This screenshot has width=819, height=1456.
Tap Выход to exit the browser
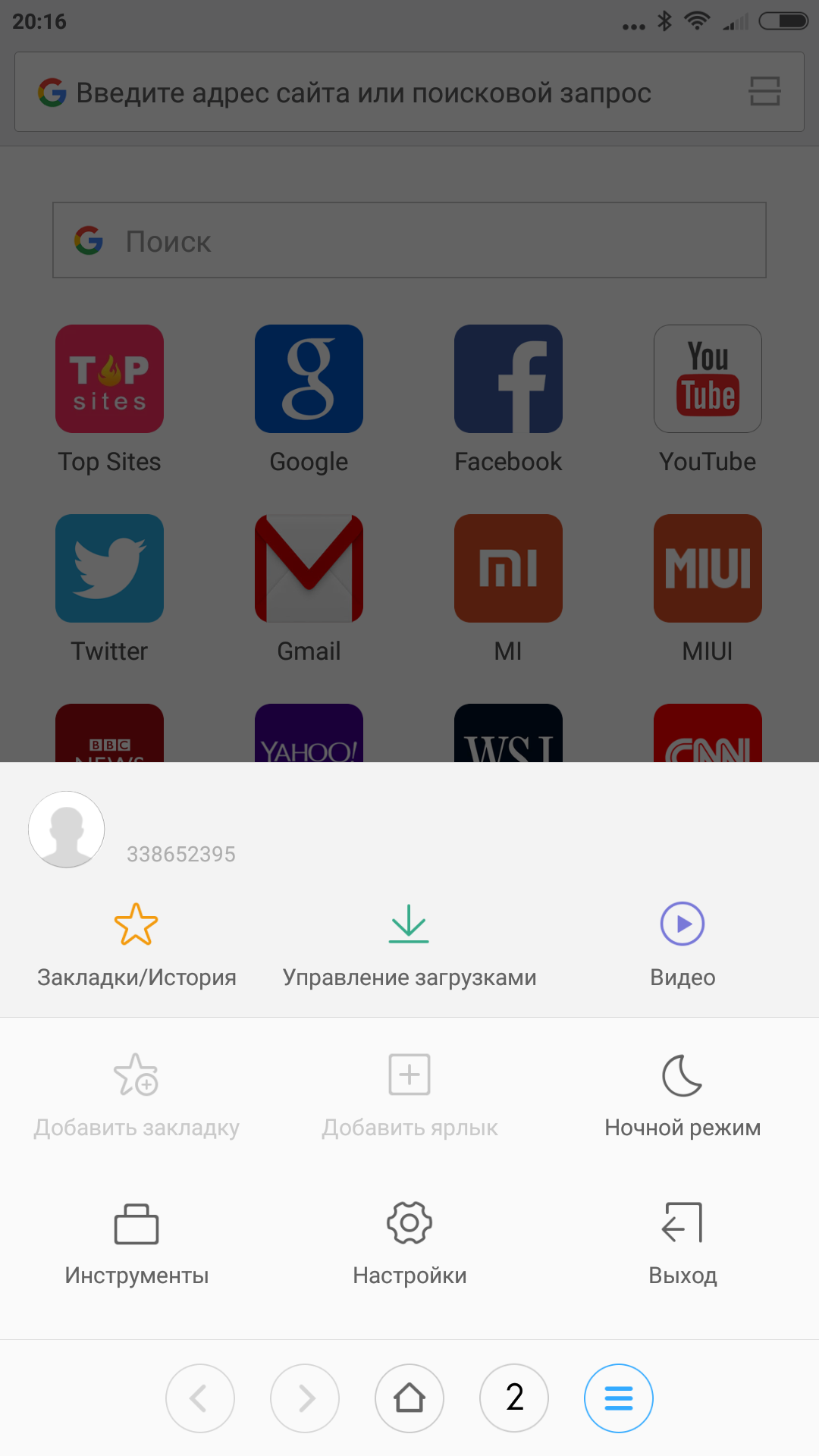tap(682, 1244)
